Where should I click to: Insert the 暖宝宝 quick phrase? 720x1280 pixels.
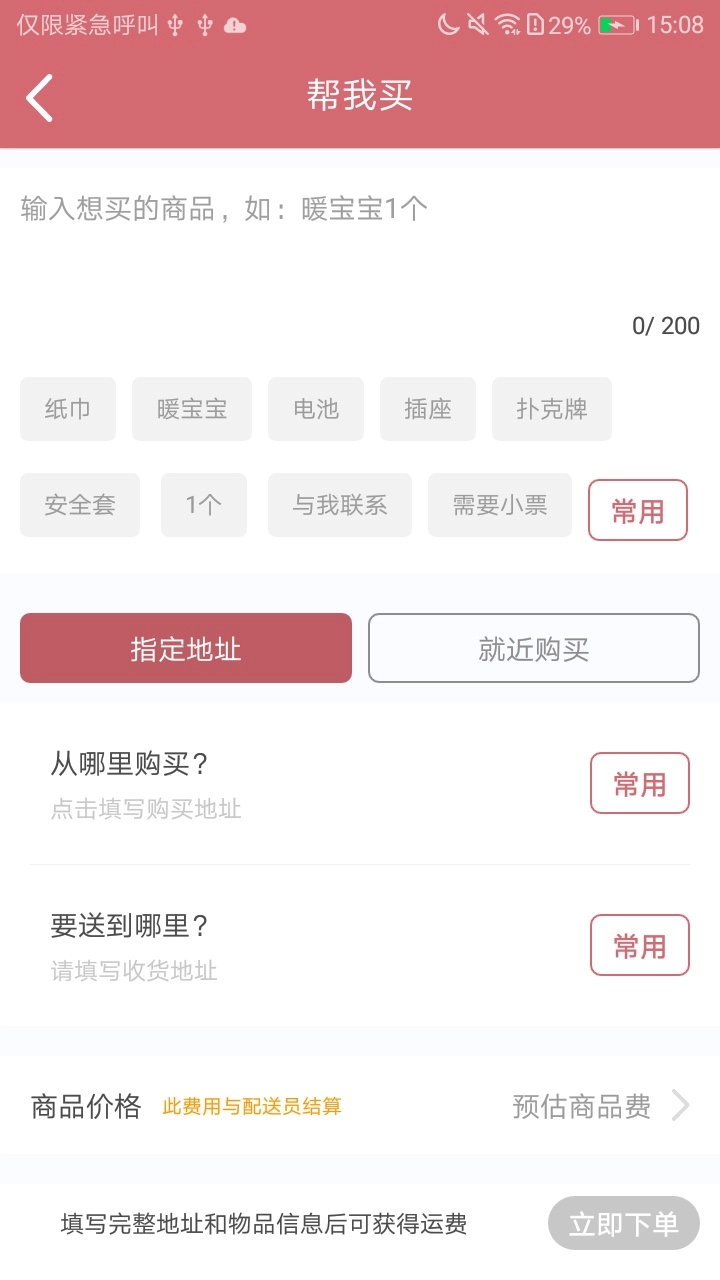(x=191, y=408)
